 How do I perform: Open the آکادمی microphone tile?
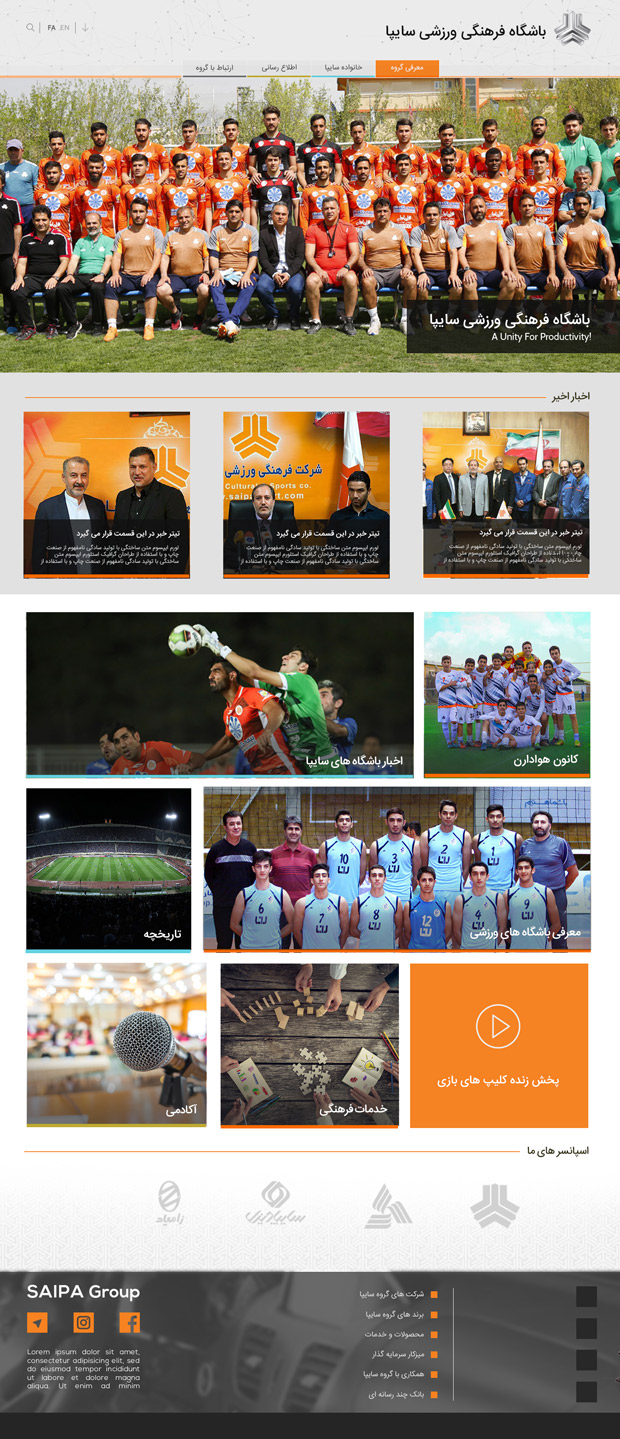point(116,1045)
